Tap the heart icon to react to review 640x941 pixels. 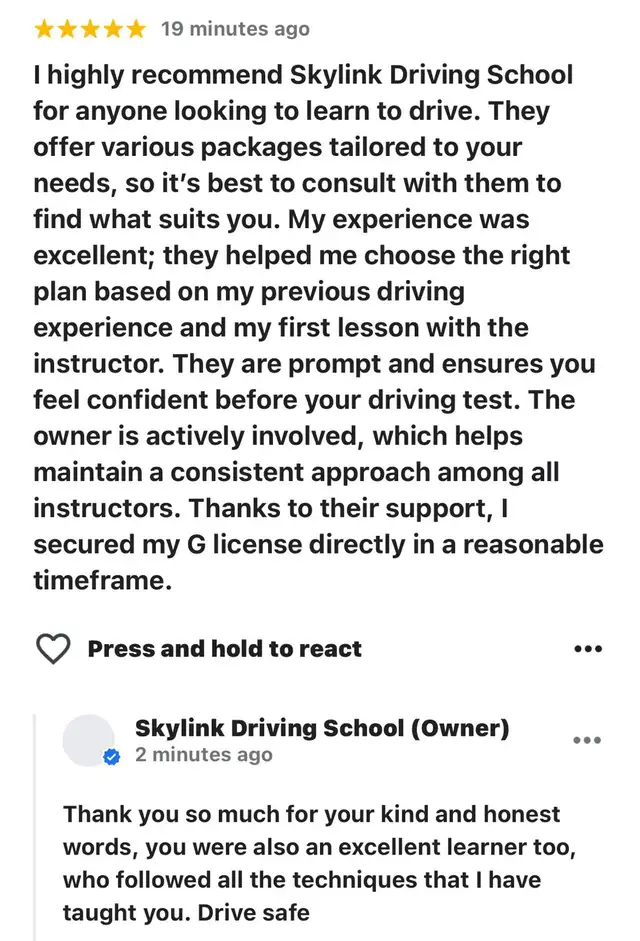point(53,649)
